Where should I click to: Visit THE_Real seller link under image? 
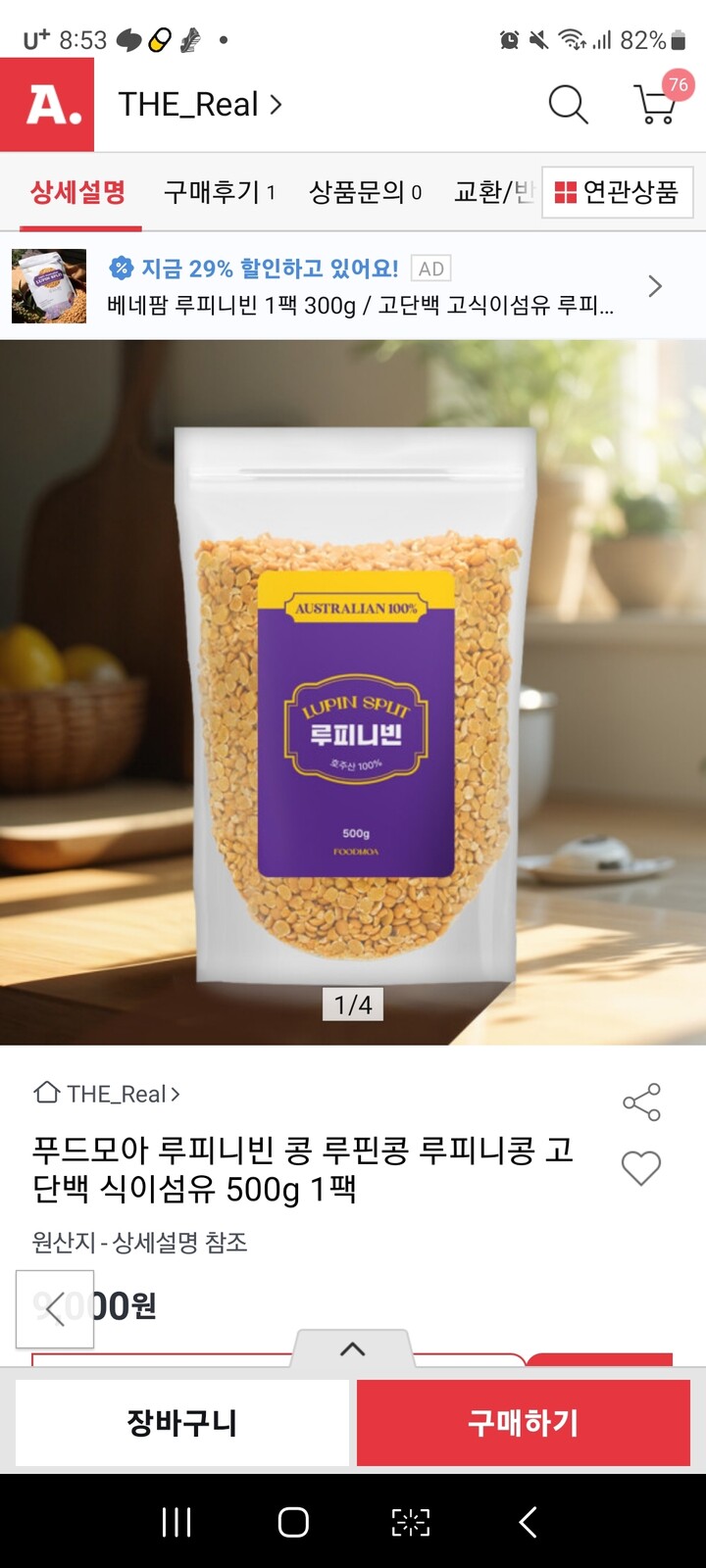(x=108, y=1094)
